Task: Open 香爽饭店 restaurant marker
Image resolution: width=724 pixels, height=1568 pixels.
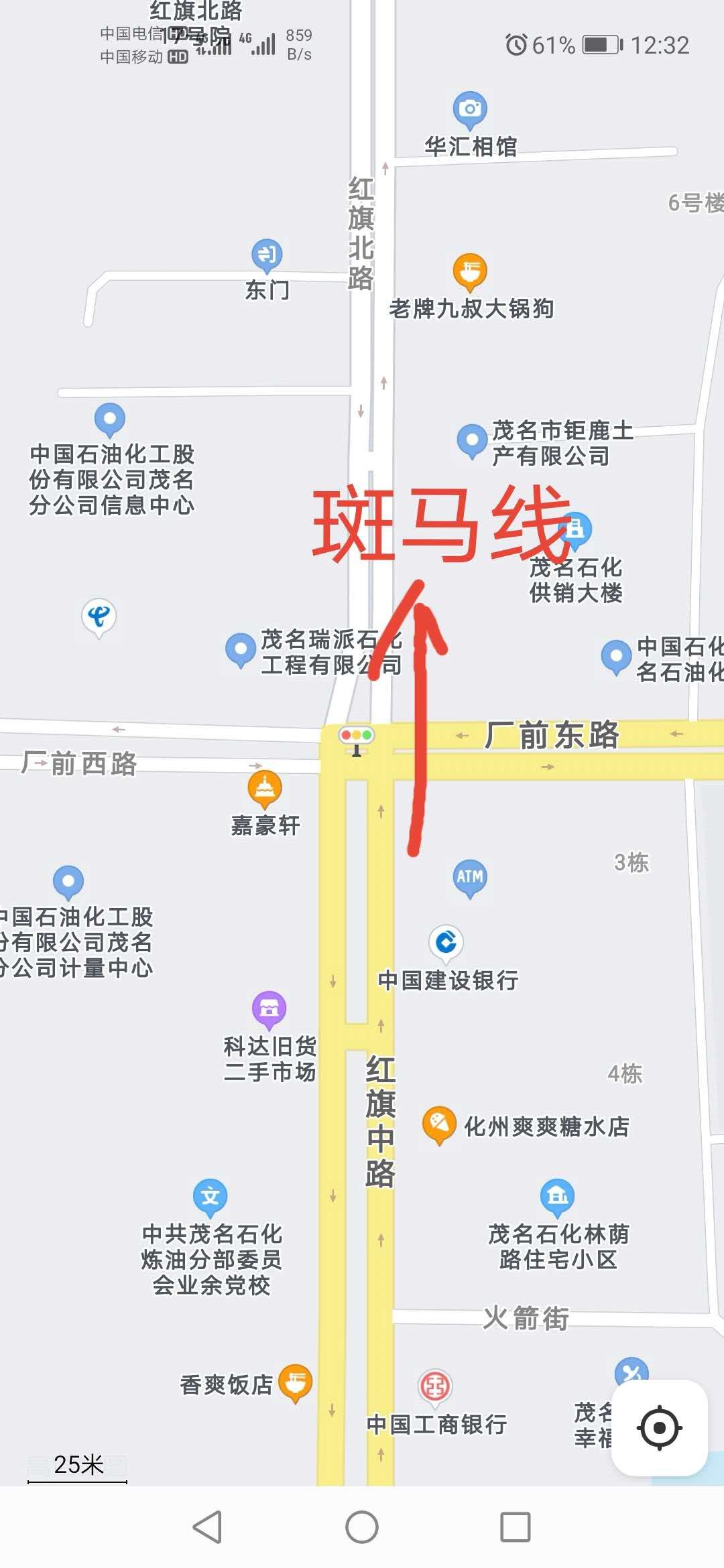Action: click(295, 1382)
